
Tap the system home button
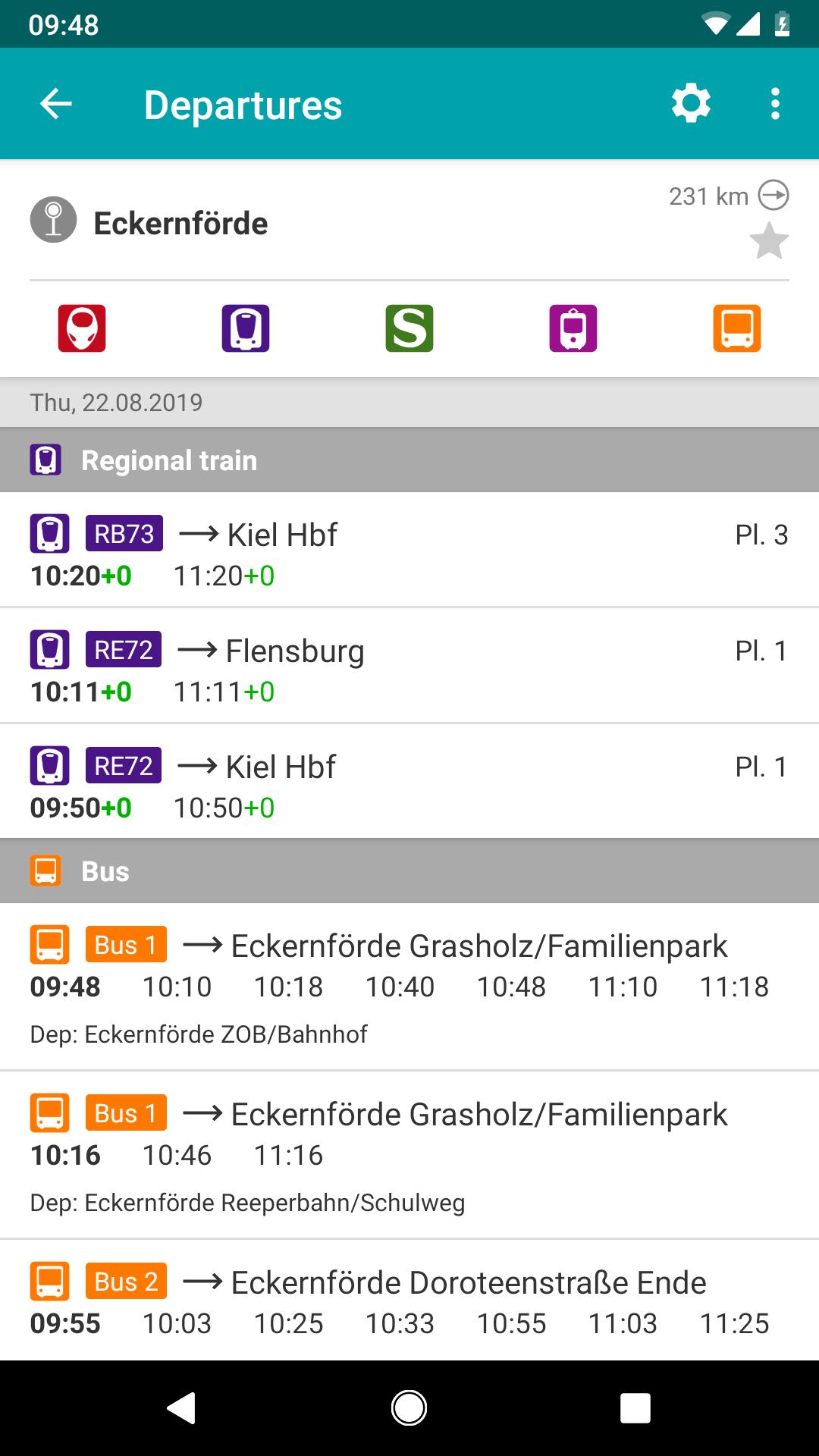pyautogui.click(x=409, y=1408)
